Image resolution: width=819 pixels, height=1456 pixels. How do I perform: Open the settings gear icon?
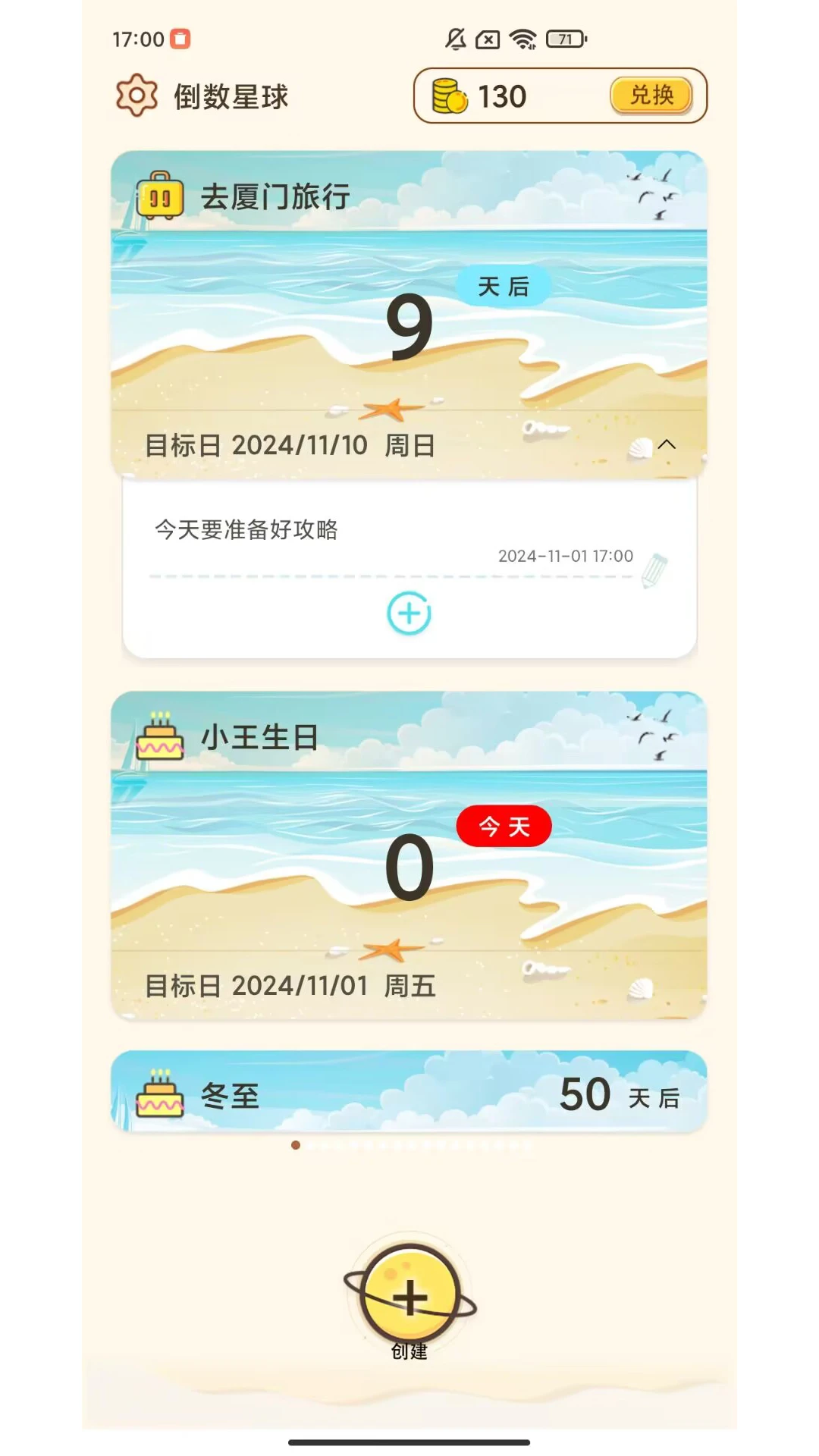tap(136, 96)
